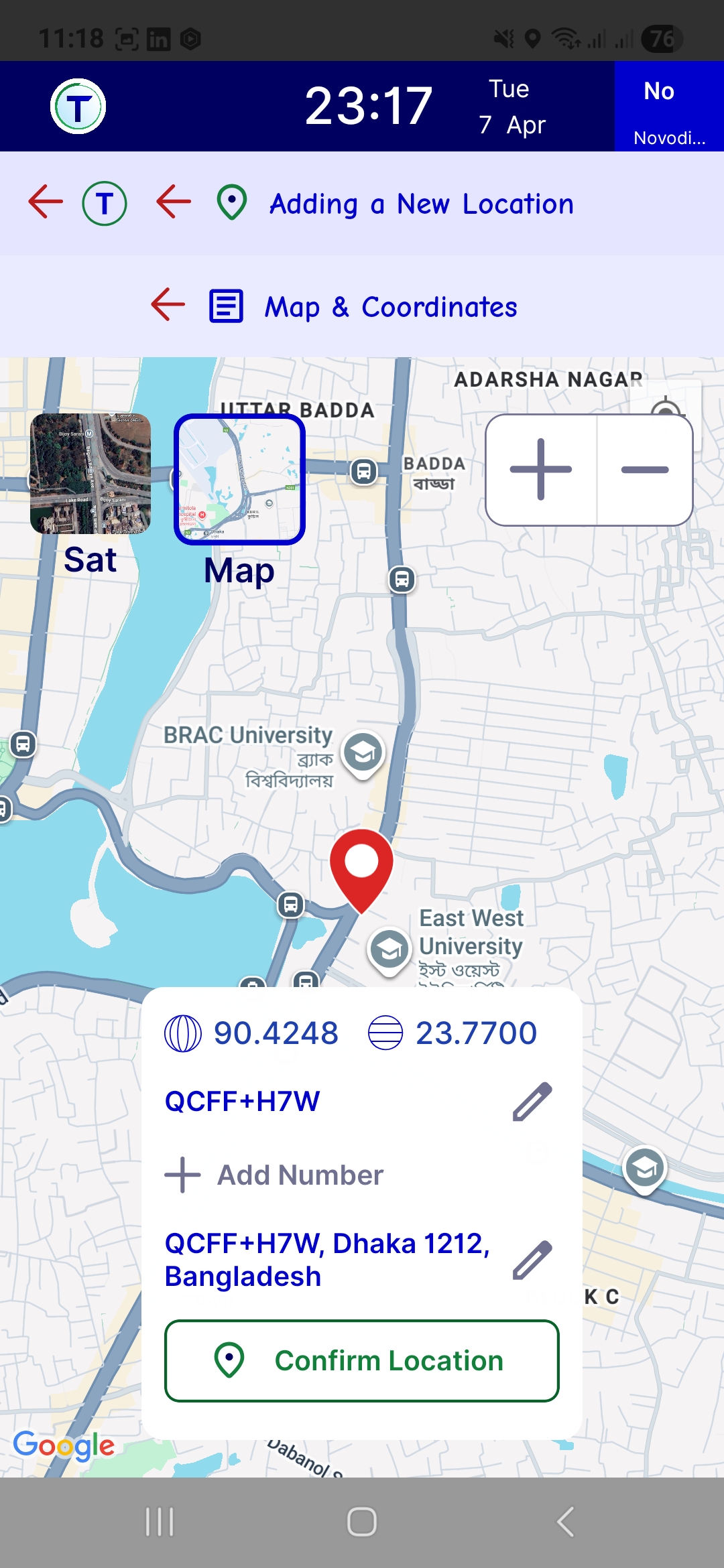Open the No Novodi... panel
The image size is (724, 1568).
tap(669, 107)
